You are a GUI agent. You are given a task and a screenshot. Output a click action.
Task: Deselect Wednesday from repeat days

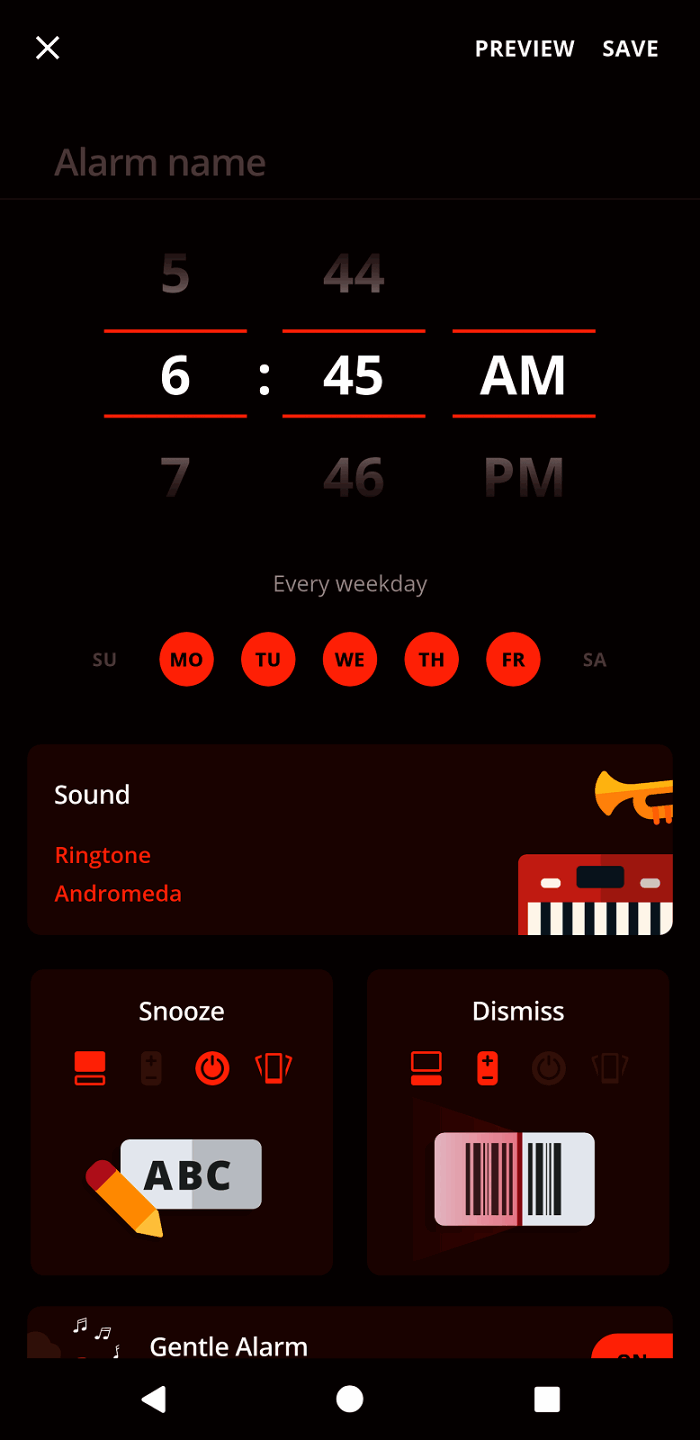click(x=350, y=660)
